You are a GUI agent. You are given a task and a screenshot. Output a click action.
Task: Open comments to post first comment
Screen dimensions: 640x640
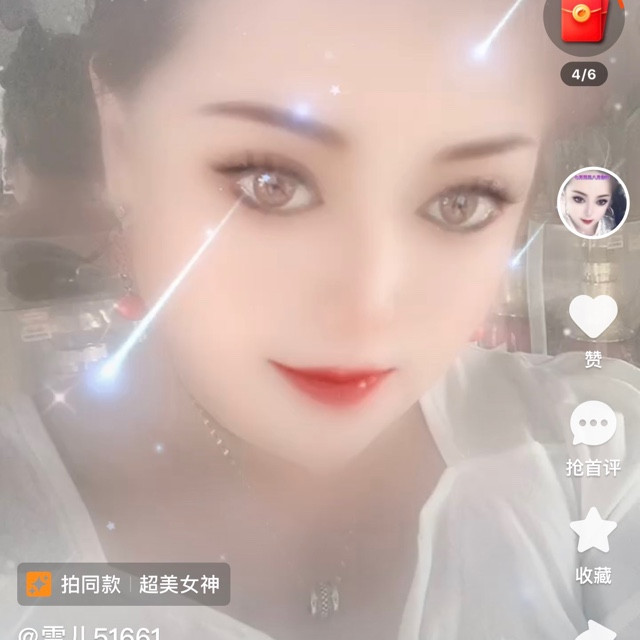593,427
